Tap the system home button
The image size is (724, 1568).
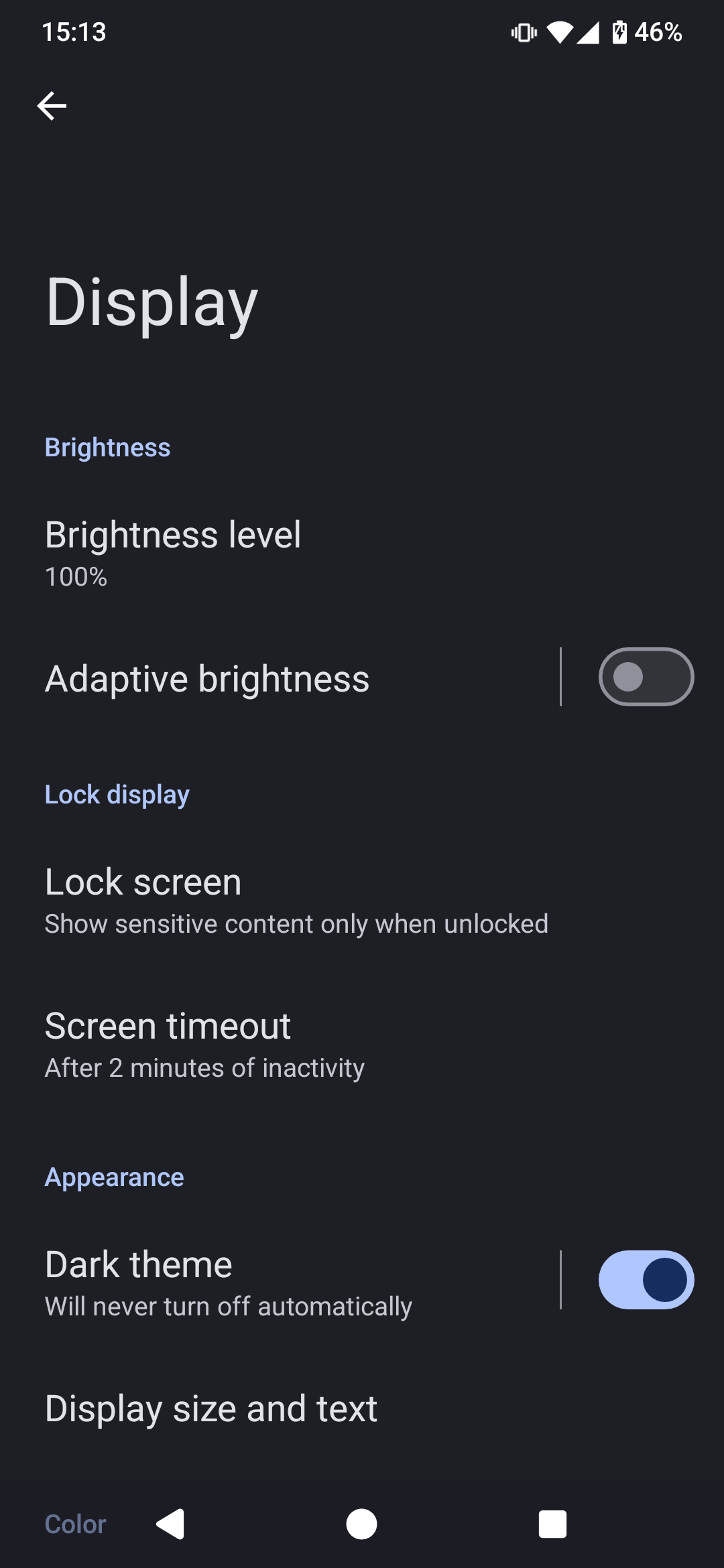coord(361,1524)
